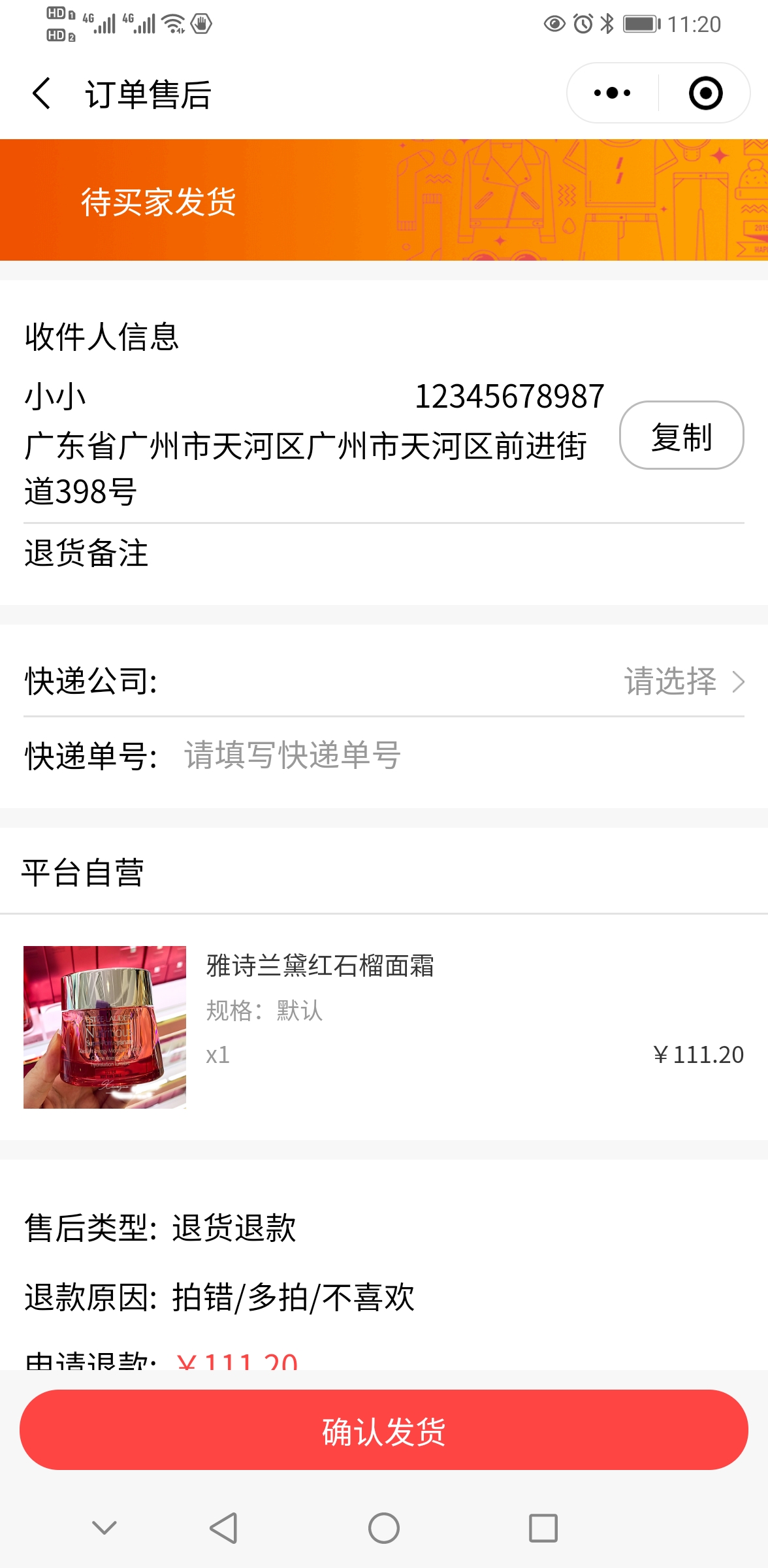Image resolution: width=768 pixels, height=1568 pixels.
Task: Open the mini program more options menu
Action: click(x=612, y=93)
